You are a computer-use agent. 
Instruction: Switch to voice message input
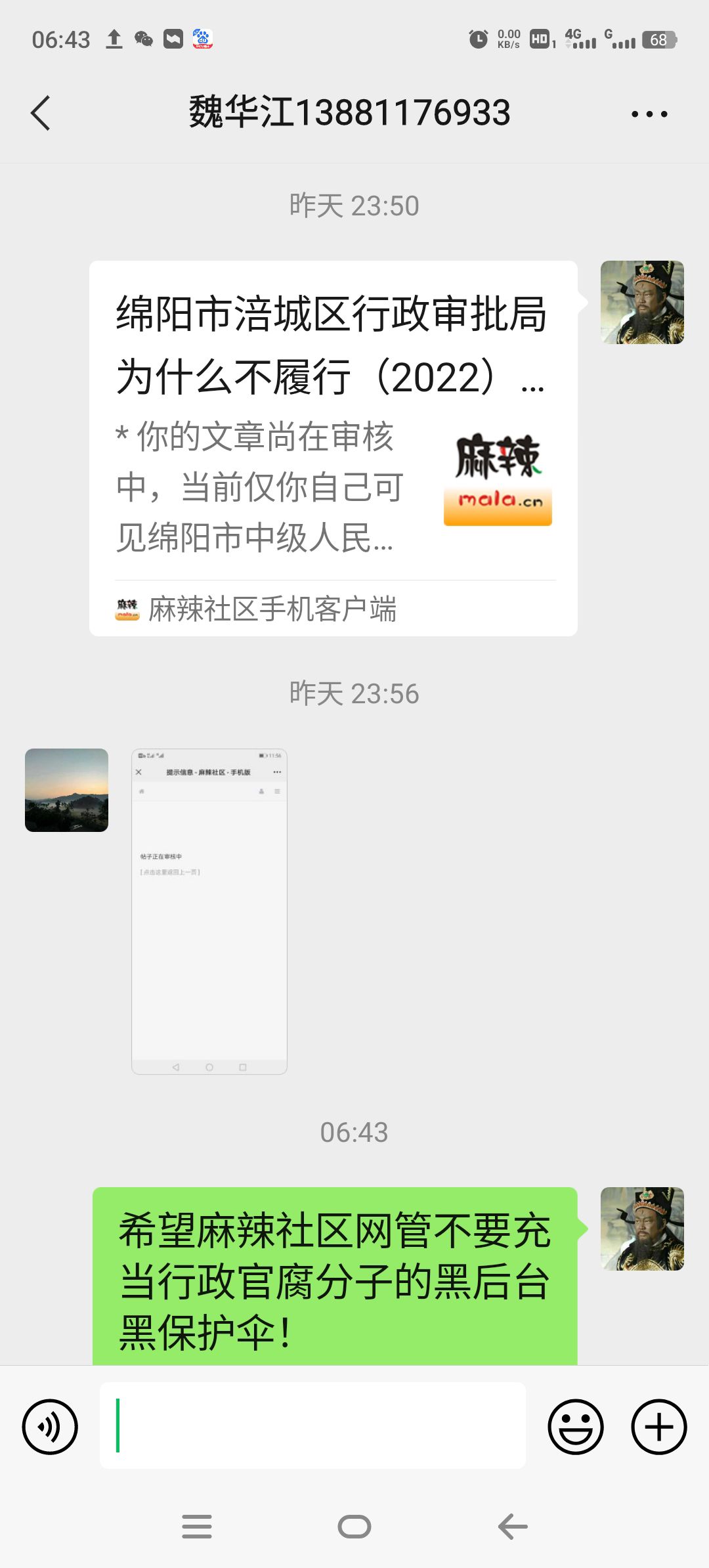(x=50, y=1427)
